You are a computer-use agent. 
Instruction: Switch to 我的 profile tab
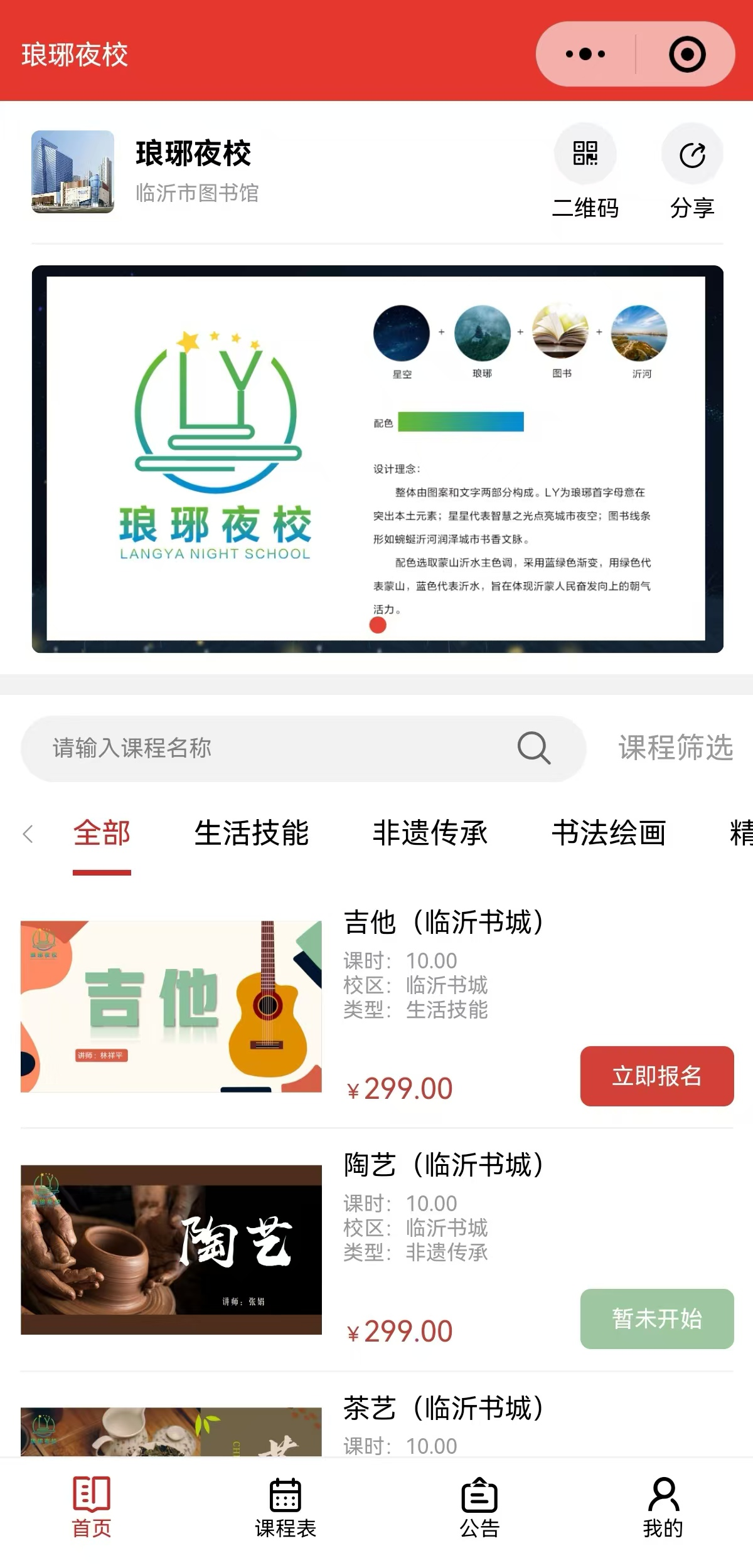tap(663, 1507)
